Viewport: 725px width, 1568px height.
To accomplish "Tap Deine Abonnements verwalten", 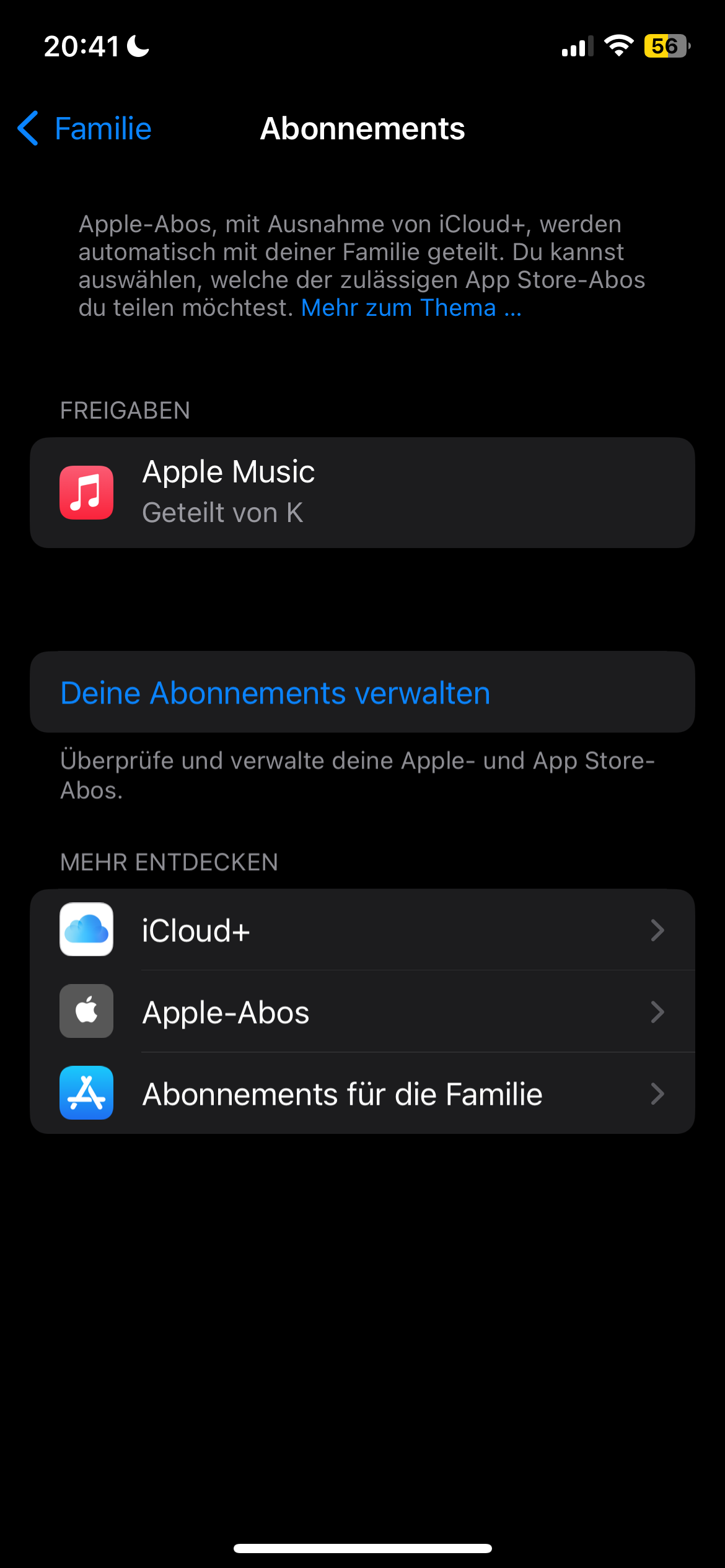I will [x=276, y=692].
